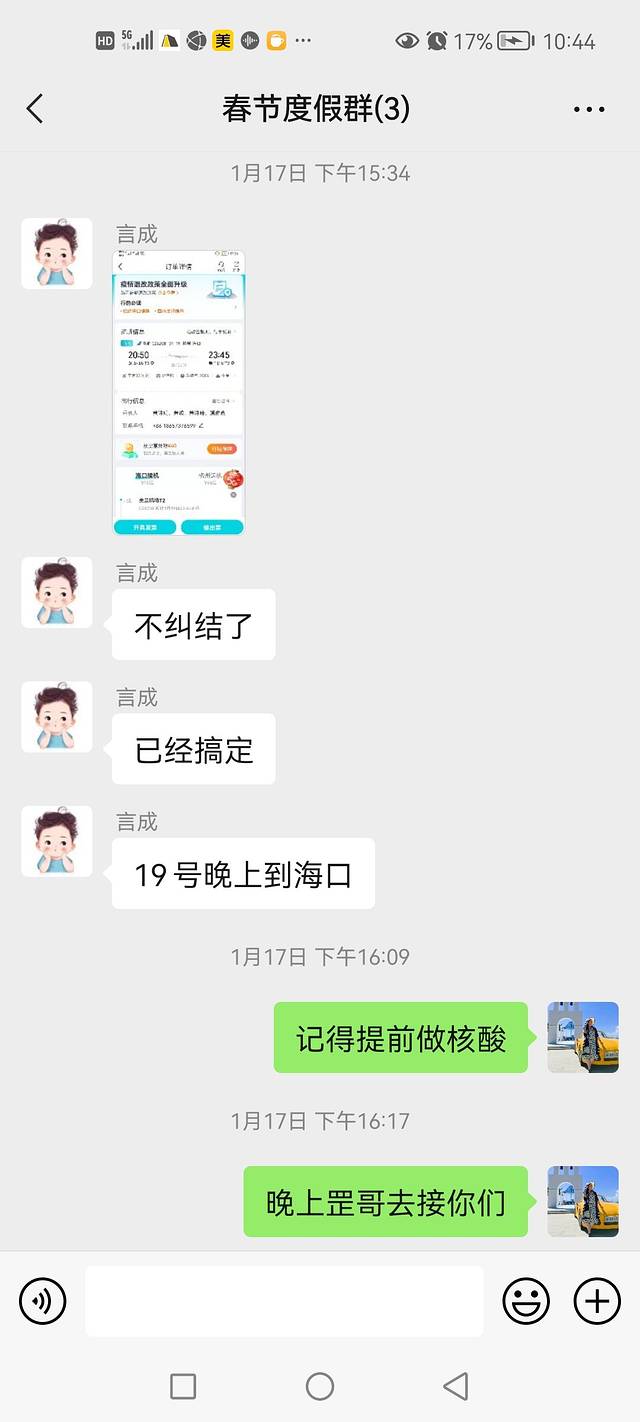Open the recent apps screen
The height and width of the screenshot is (1422, 640).
183,1386
